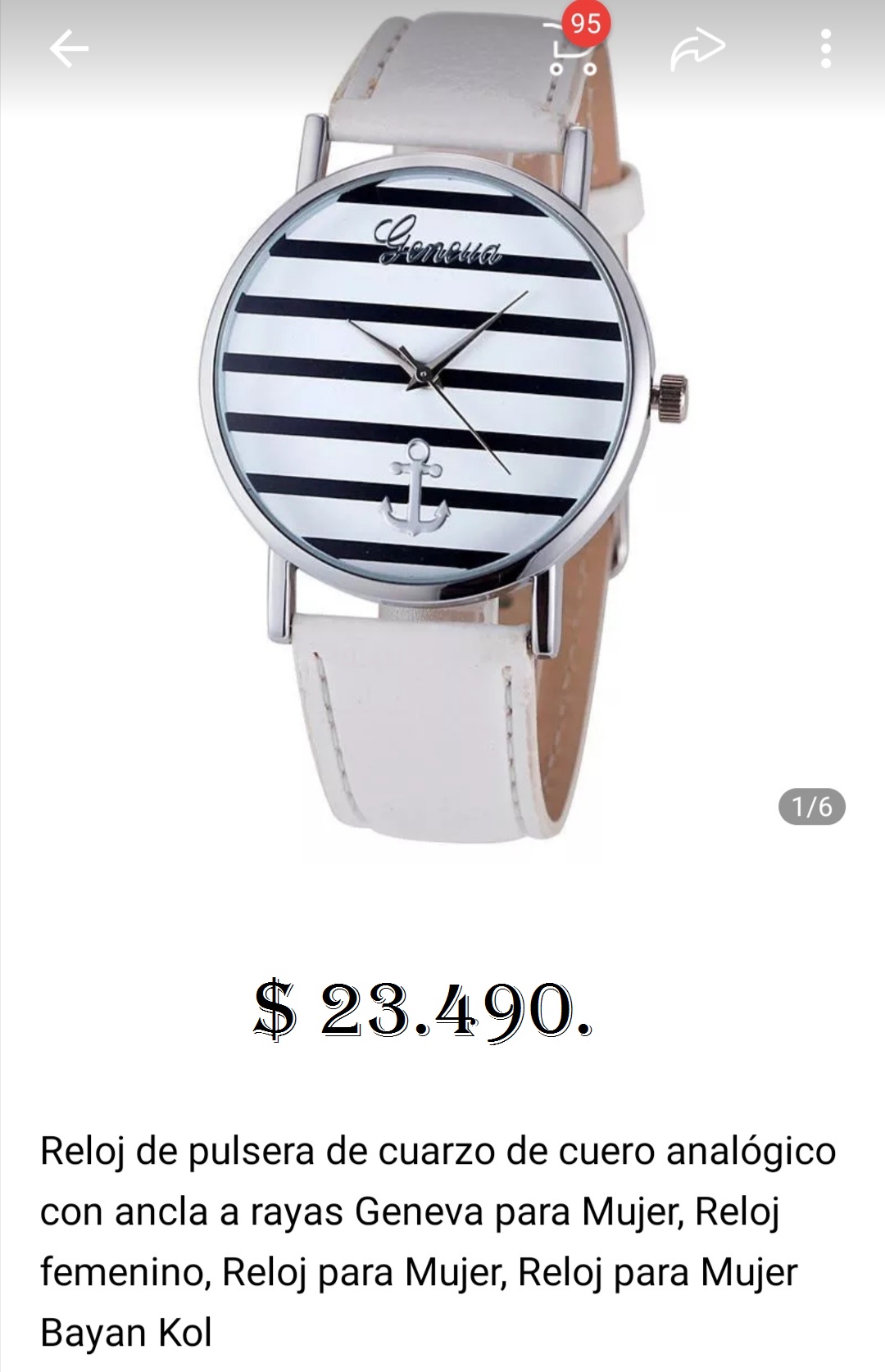Open the three-dot overflow menu
The image size is (885, 1372).
tap(825, 50)
